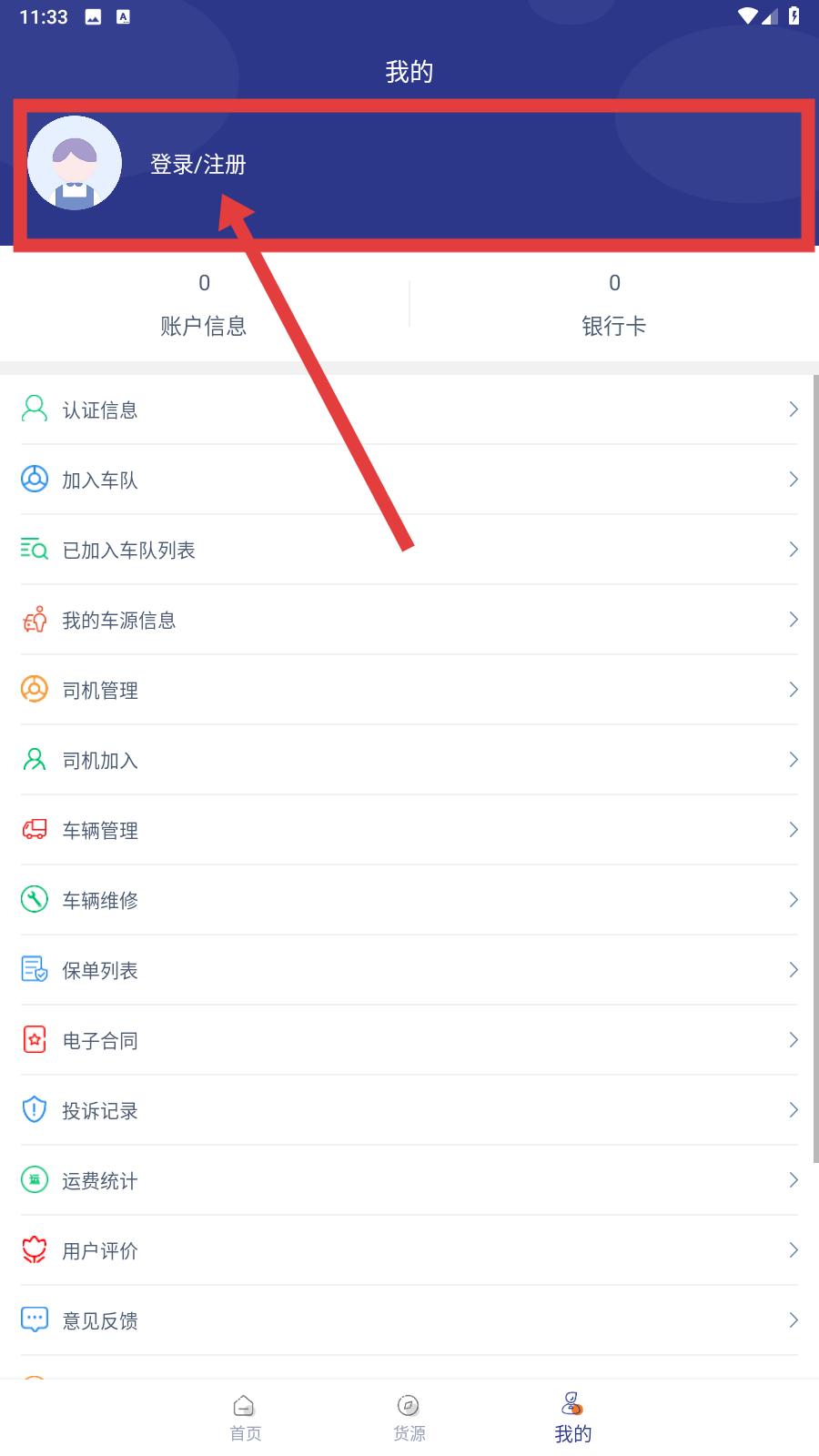819x1456 pixels.
Task: Select the 司机加入 row
Action: [409, 760]
